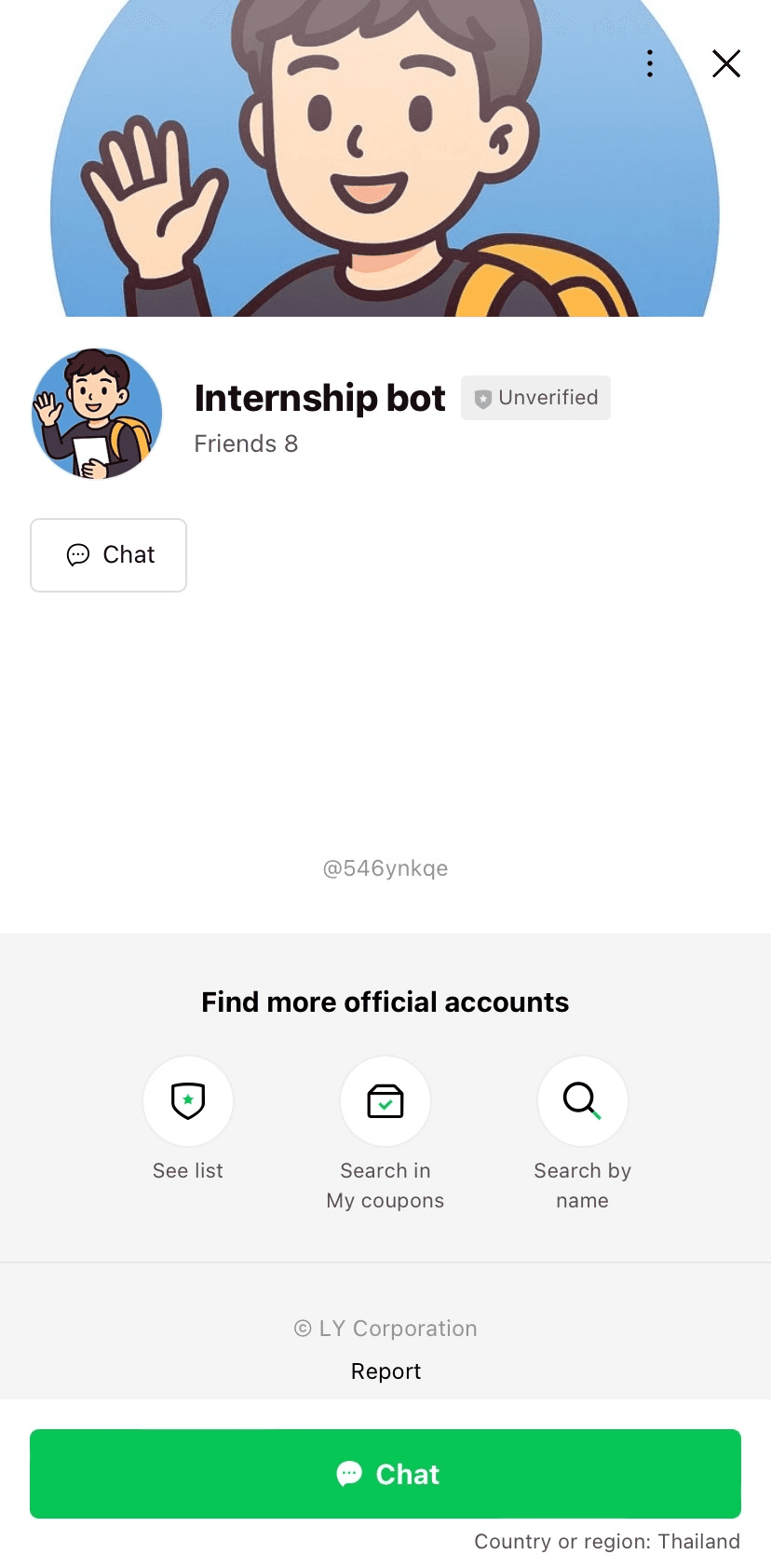
Task: Click the chat bubble icon on the green button
Action: 349,1473
